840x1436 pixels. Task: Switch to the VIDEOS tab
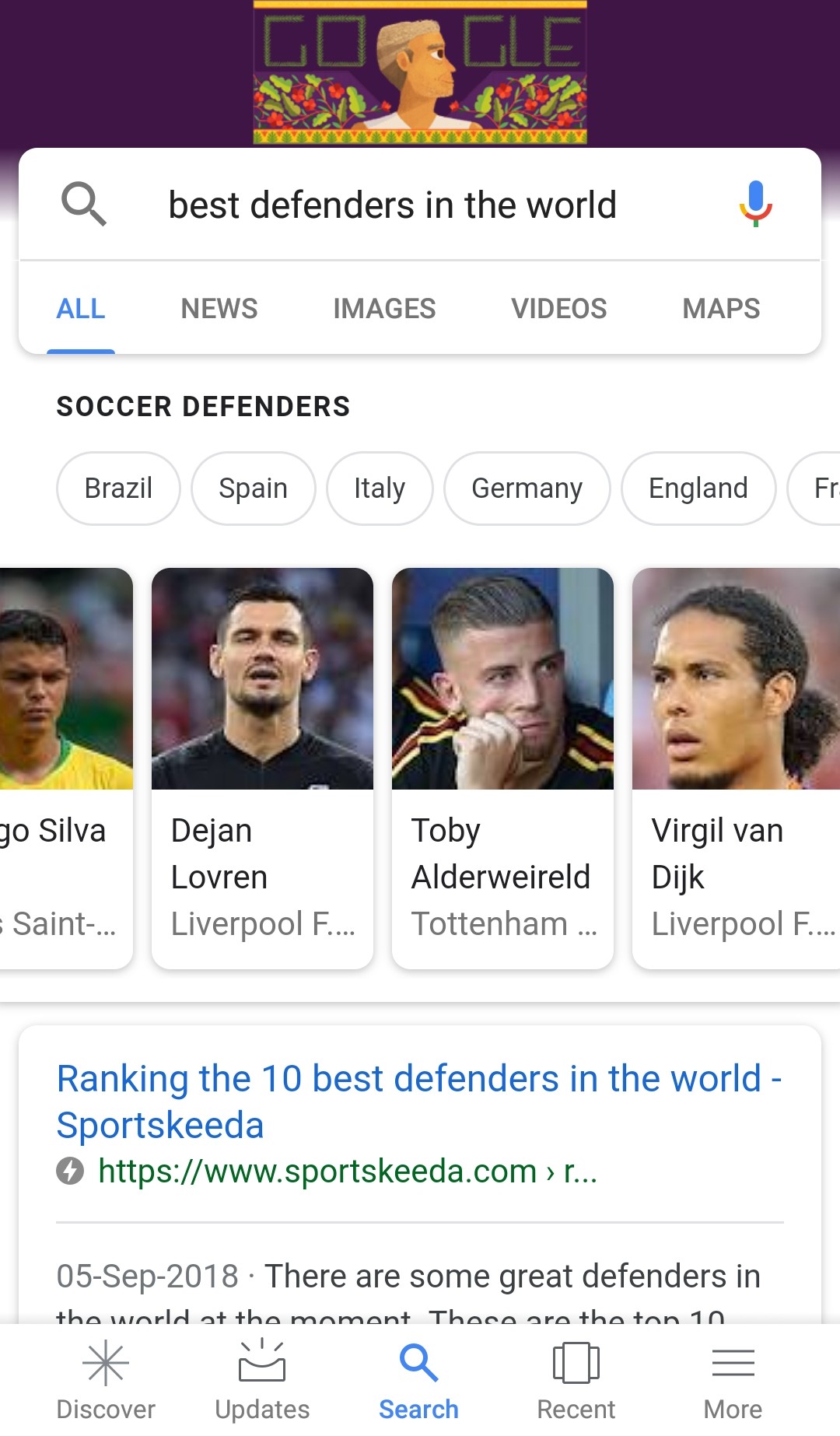tap(558, 309)
